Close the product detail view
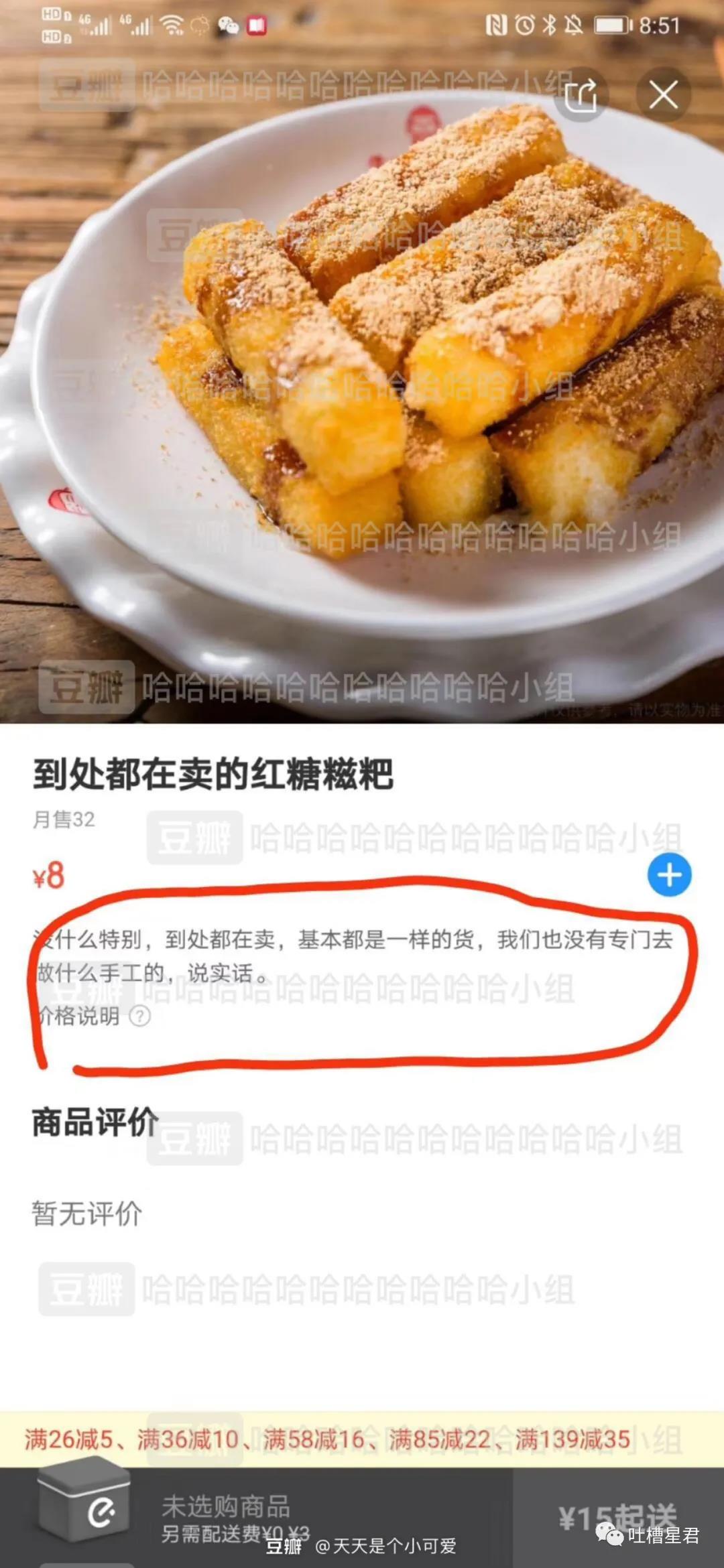The image size is (724, 1568). click(x=663, y=95)
